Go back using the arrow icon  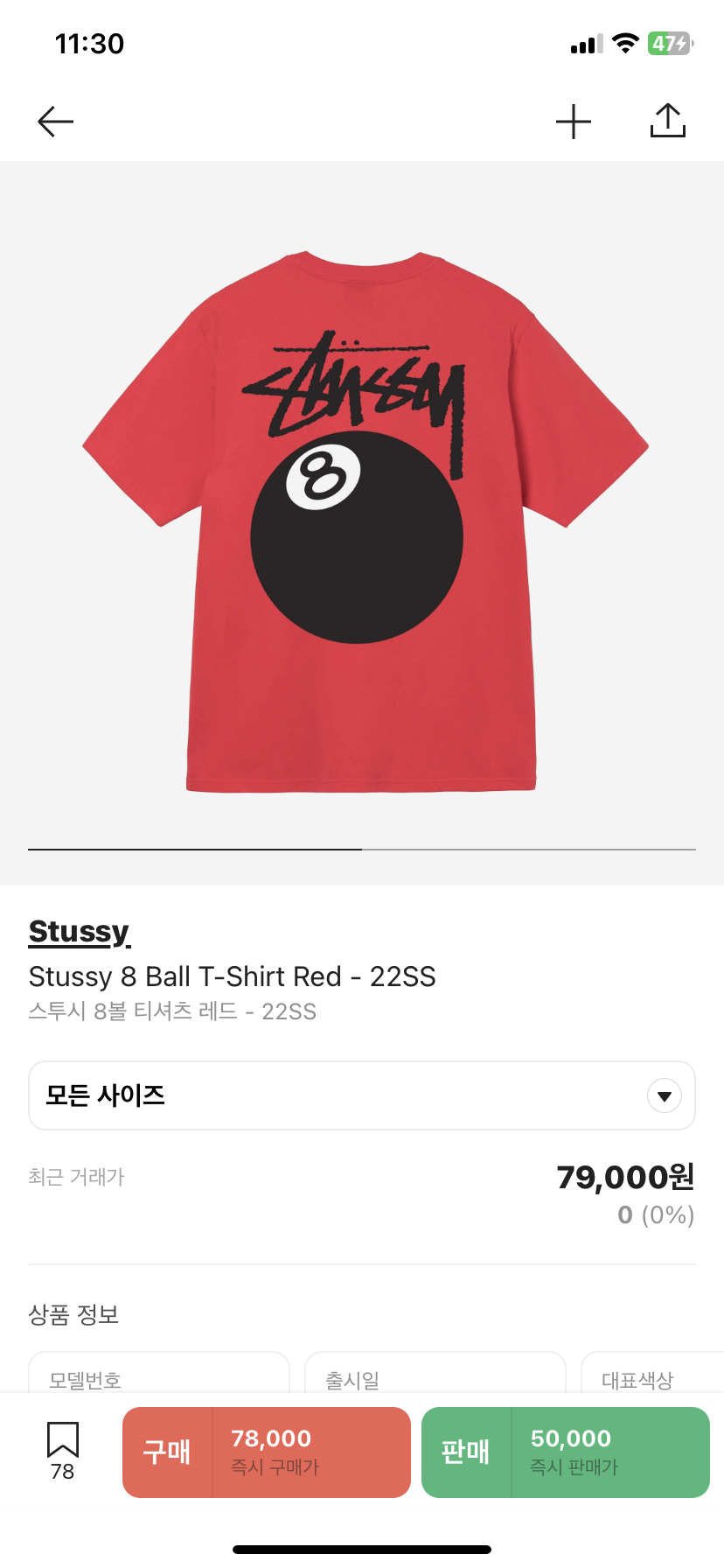[56, 122]
